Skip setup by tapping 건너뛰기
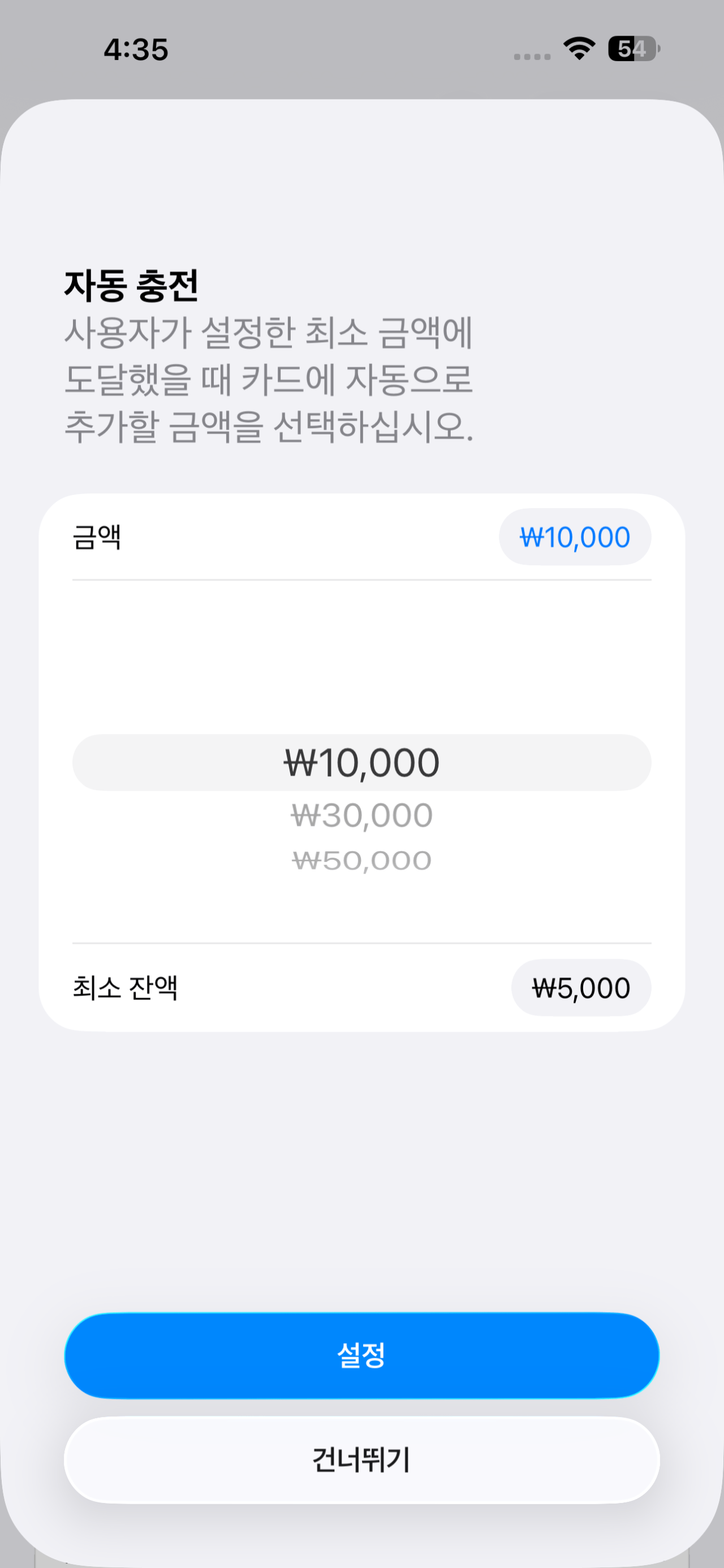 point(361,1459)
